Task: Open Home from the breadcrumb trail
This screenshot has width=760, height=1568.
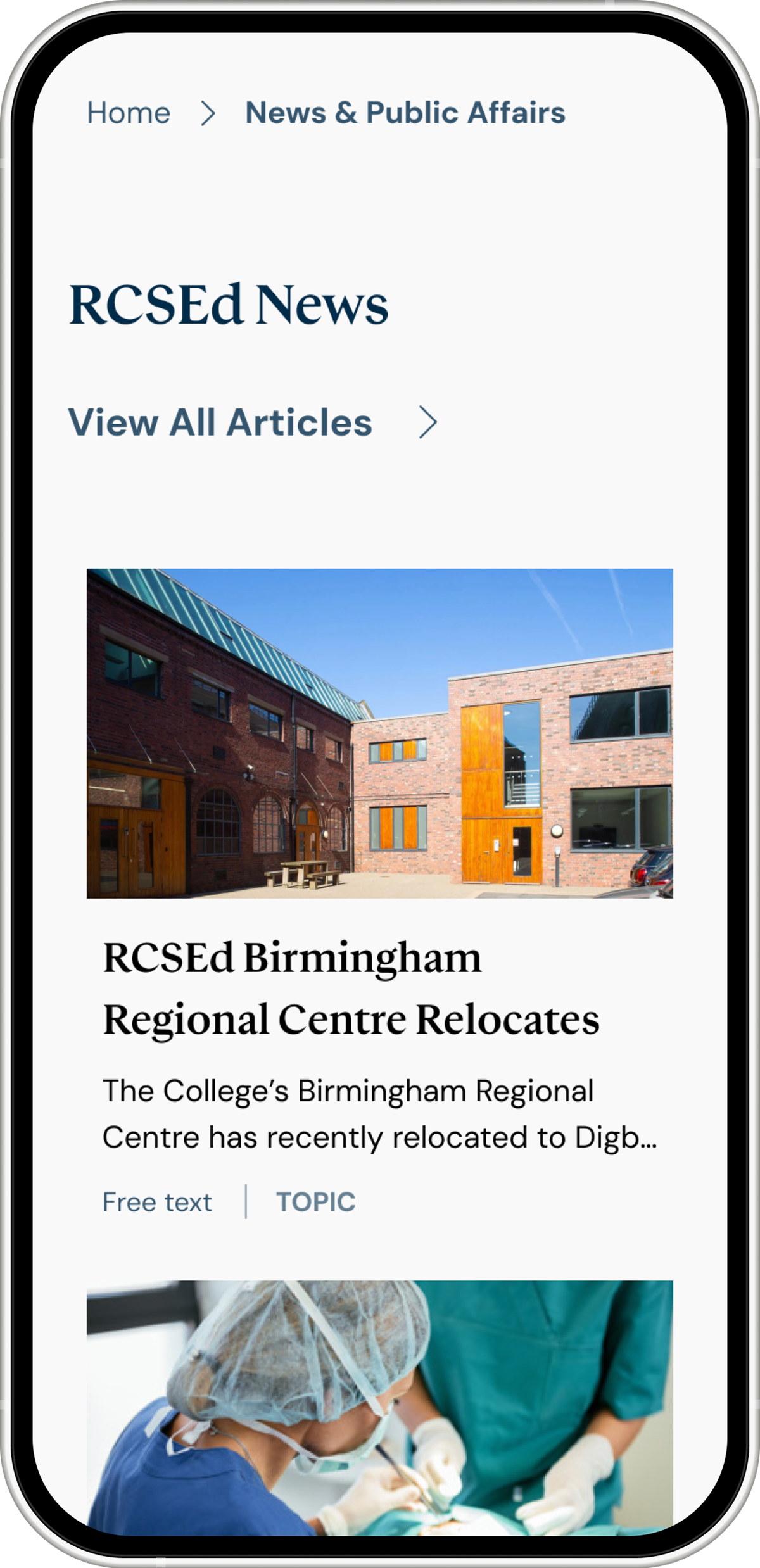Action: pyautogui.click(x=128, y=113)
